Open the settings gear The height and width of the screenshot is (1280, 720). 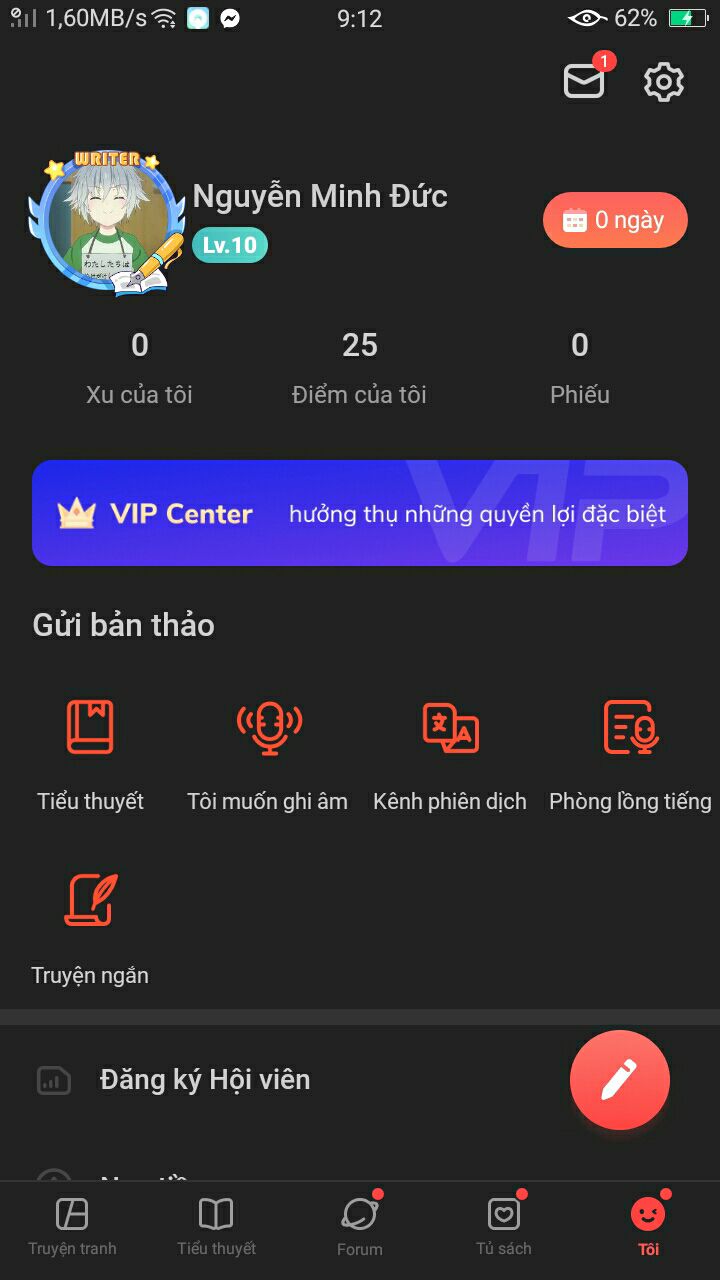663,82
